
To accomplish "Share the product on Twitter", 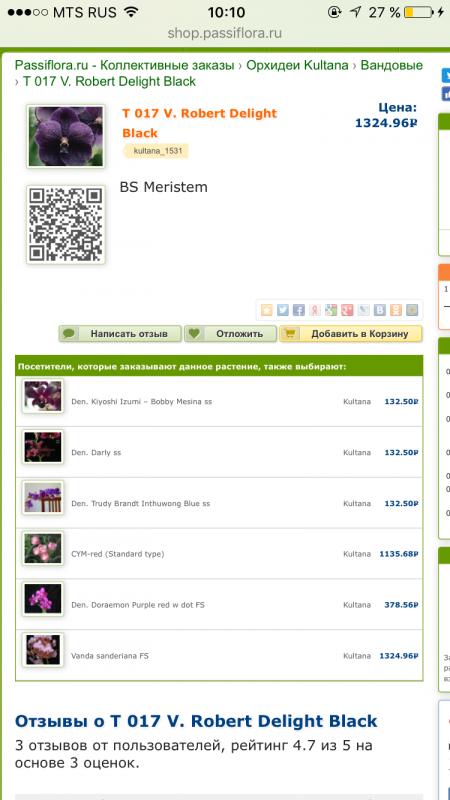I will [283, 310].
